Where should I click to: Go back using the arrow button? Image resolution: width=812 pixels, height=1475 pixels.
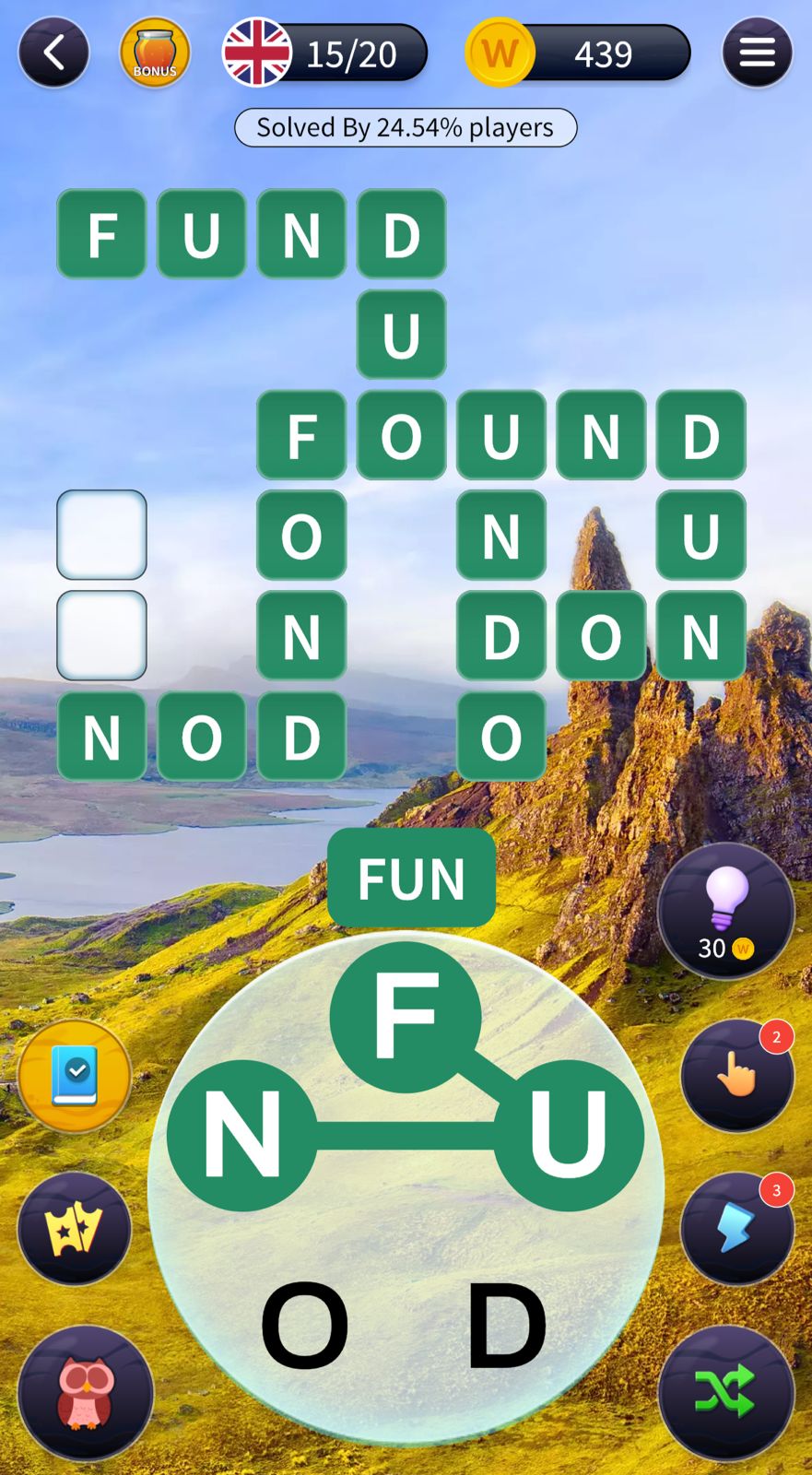coord(53,53)
